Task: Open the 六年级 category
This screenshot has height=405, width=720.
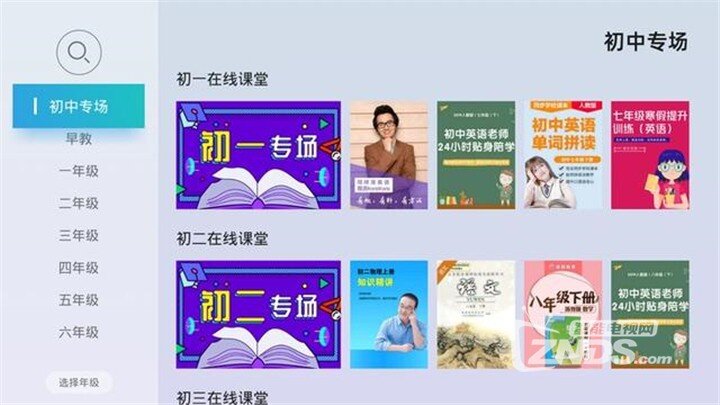Action: tap(78, 331)
